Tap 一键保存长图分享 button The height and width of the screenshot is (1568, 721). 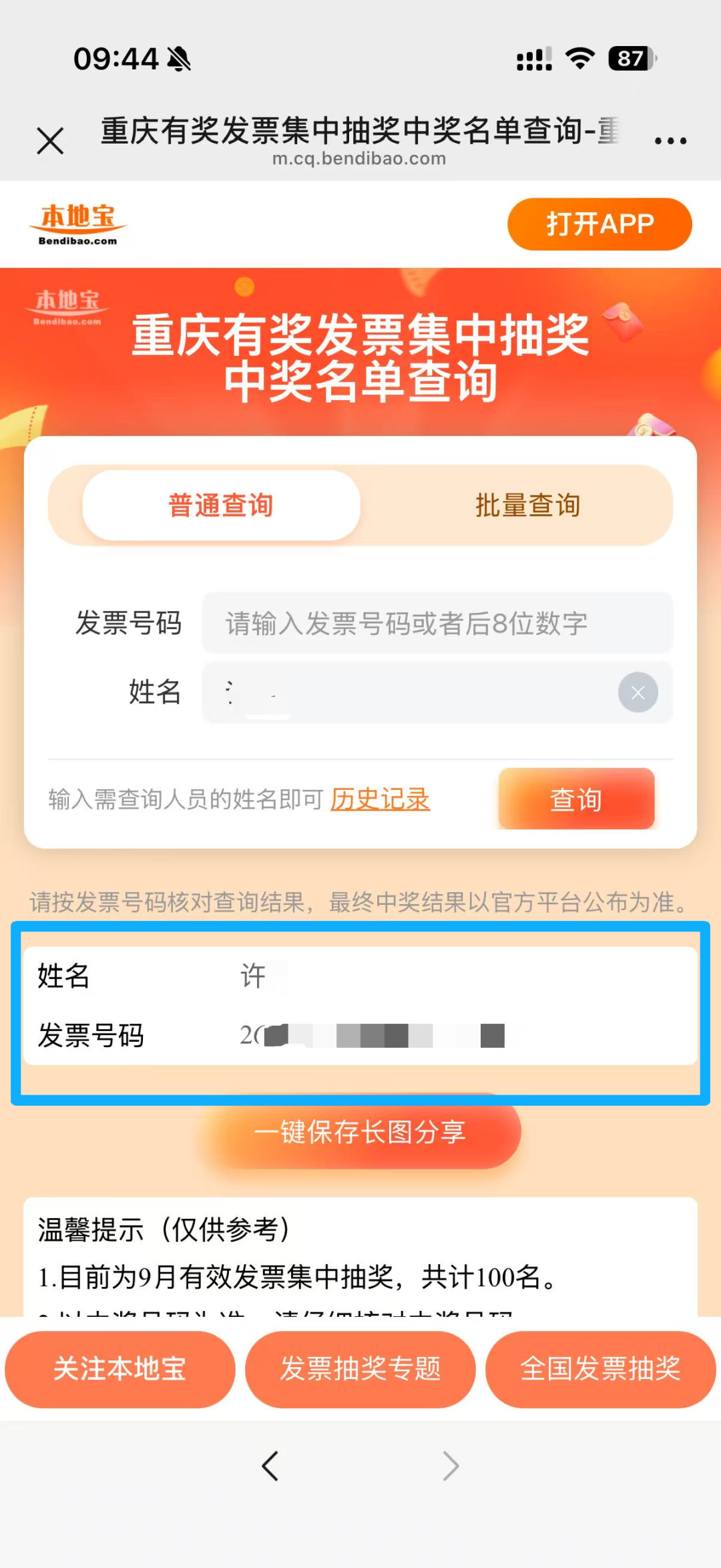(x=360, y=1133)
